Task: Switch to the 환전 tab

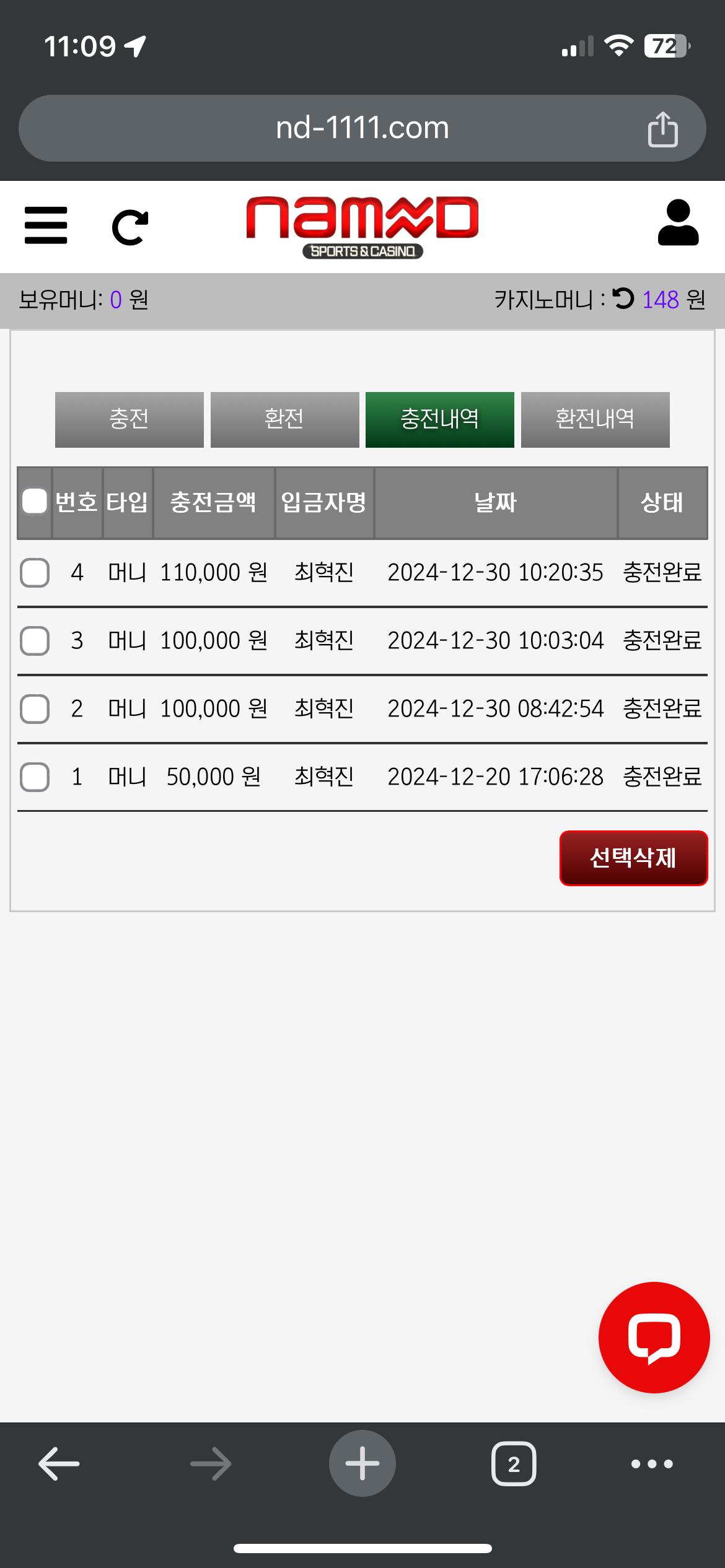Action: [x=285, y=419]
